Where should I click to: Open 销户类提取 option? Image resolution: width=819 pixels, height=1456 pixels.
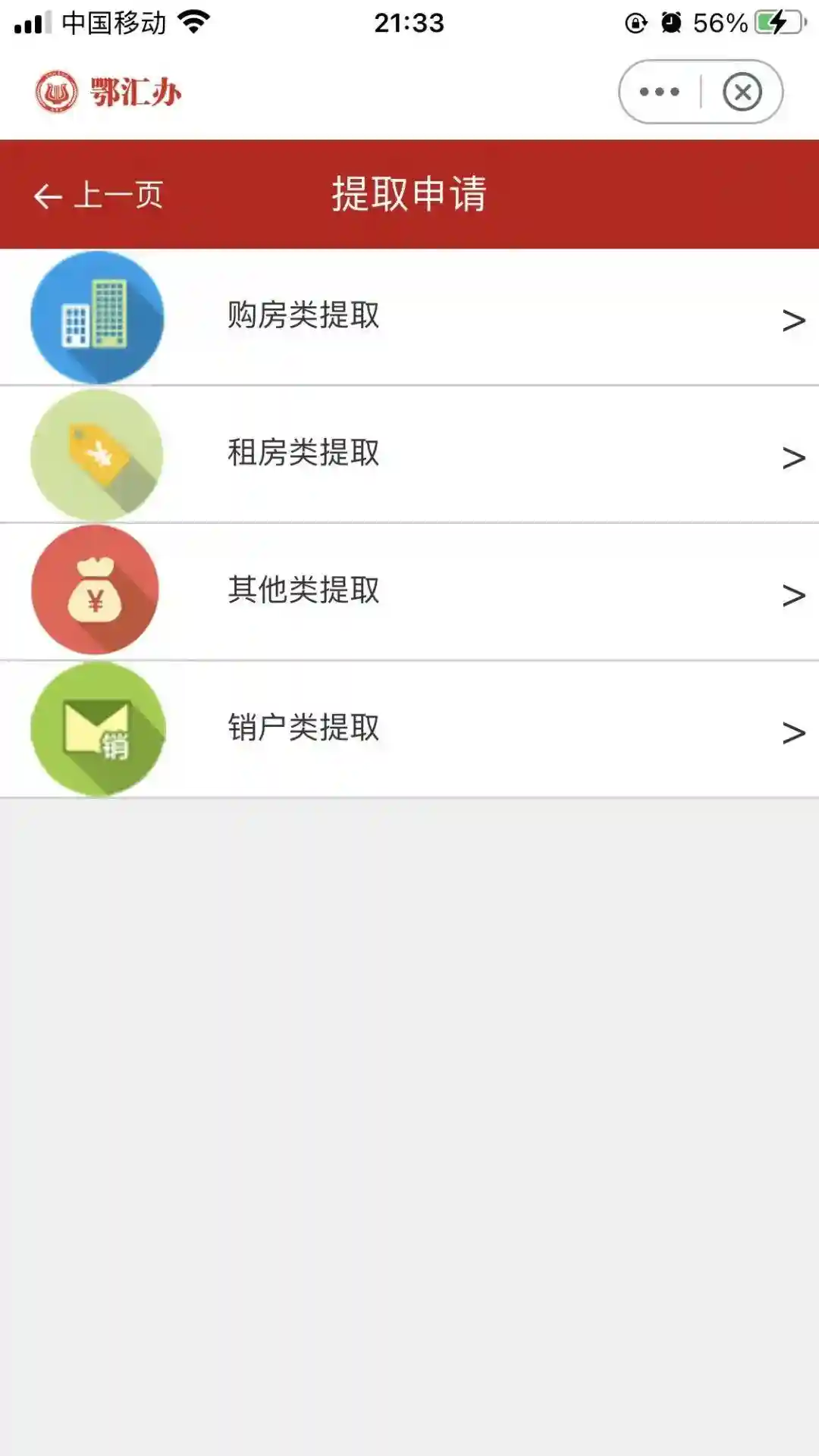[409, 728]
